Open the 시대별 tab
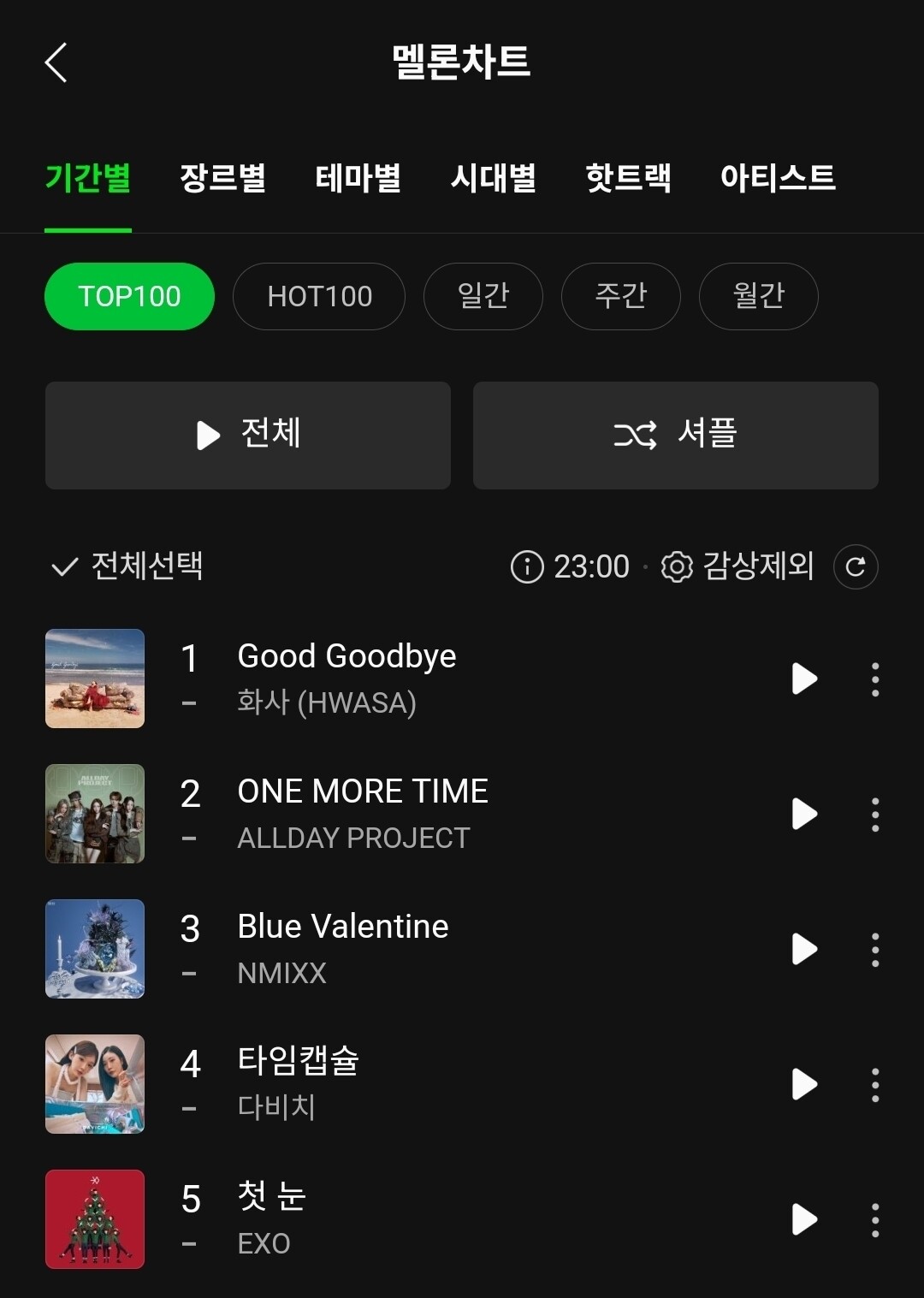Viewport: 924px width, 1298px height. point(493,178)
